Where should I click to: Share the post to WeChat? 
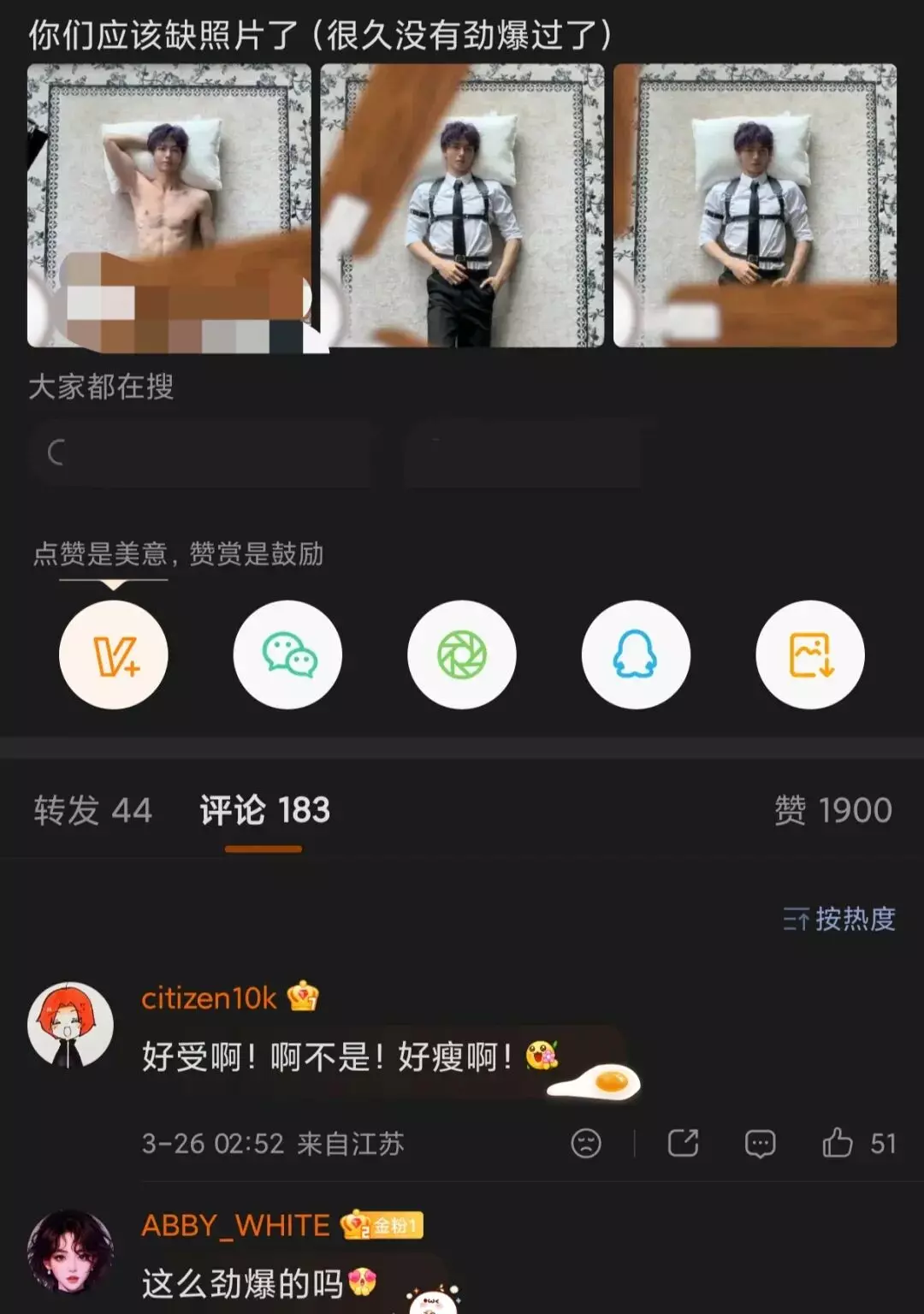click(x=287, y=655)
